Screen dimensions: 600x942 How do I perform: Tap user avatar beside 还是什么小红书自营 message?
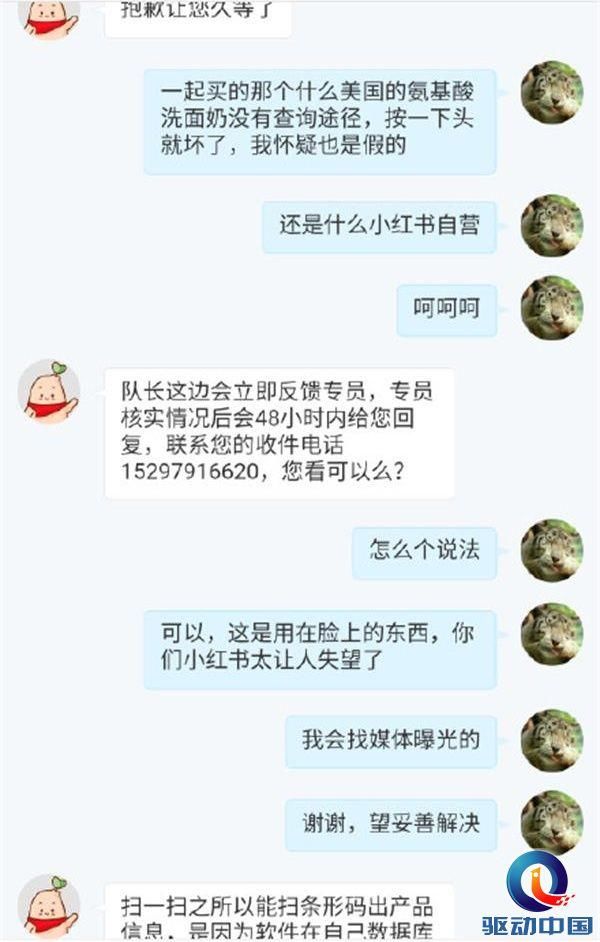pos(552,225)
